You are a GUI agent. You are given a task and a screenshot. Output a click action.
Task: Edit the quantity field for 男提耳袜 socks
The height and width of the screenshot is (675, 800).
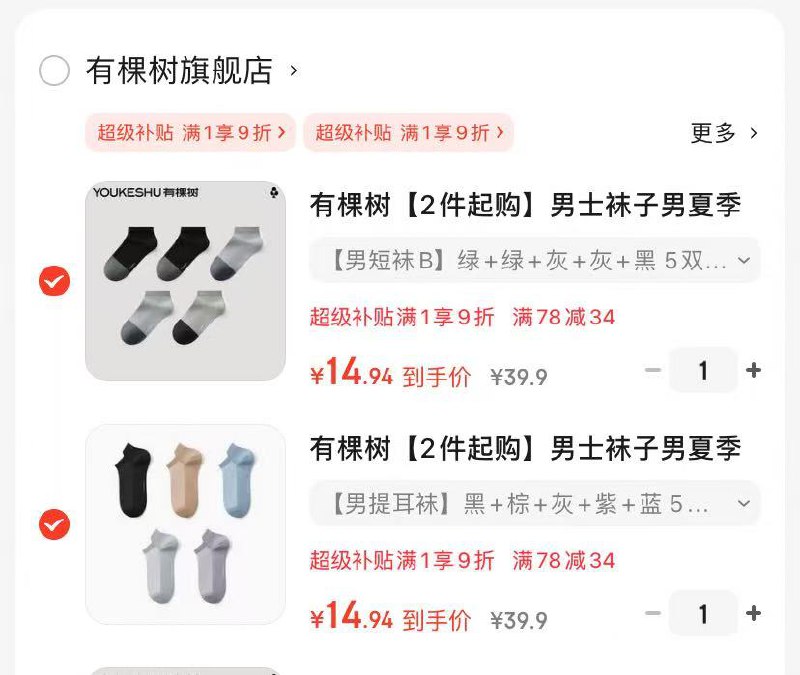coord(703,614)
